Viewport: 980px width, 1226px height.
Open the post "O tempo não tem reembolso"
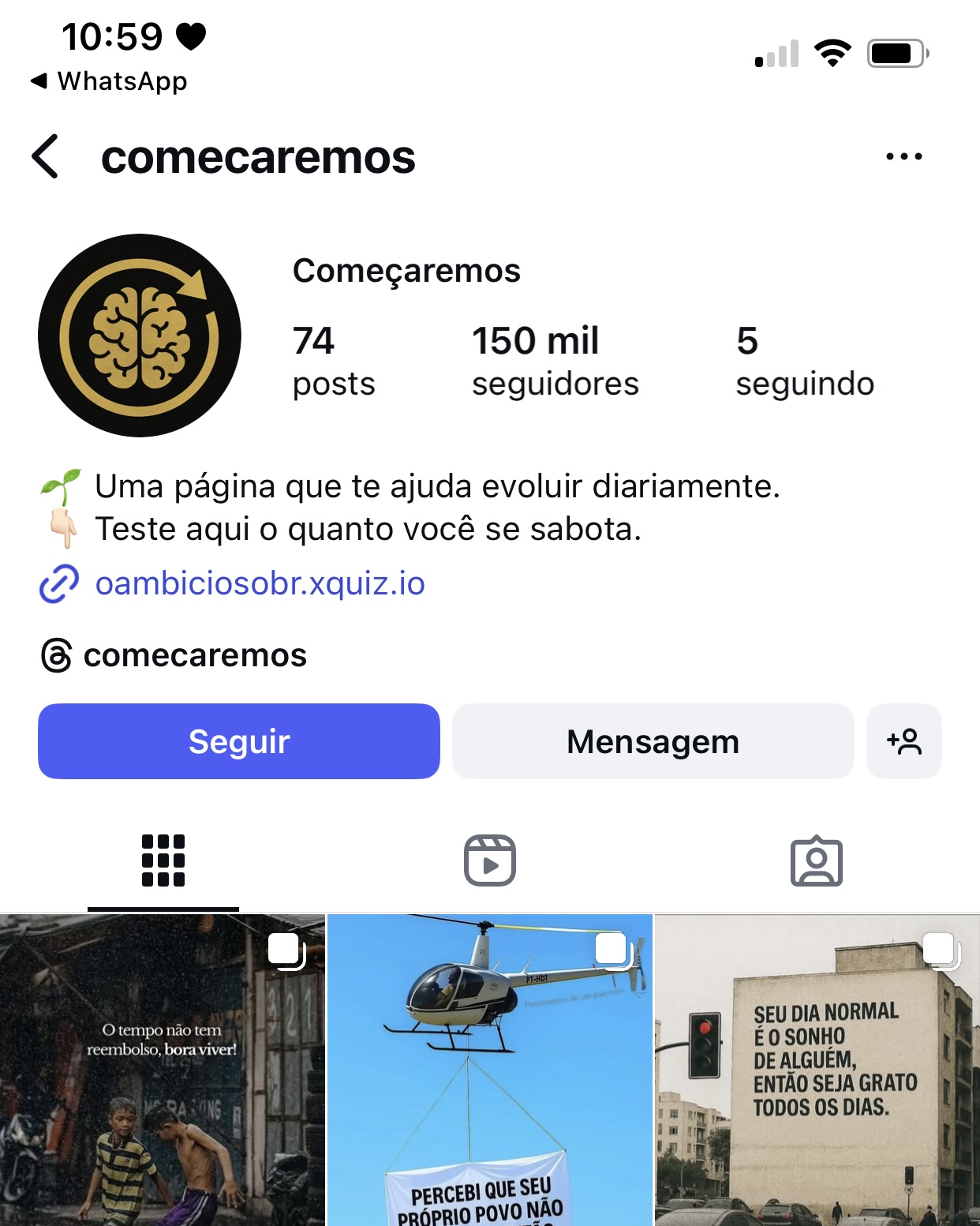pyautogui.click(x=162, y=1070)
